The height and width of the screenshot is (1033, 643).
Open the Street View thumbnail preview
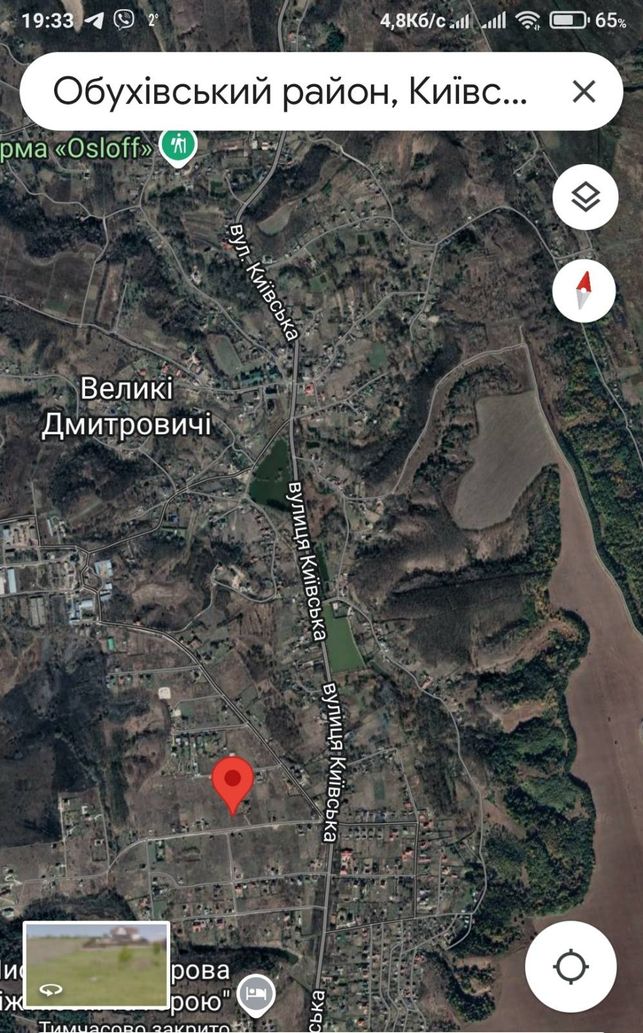(x=97, y=964)
